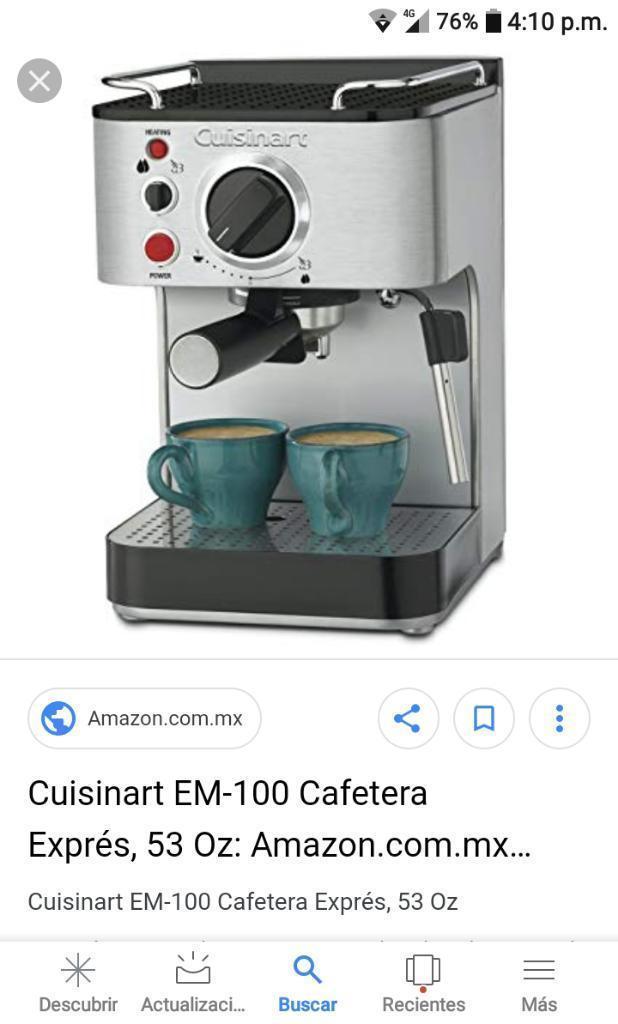Open the Cuisinart EM-100 Cafetera Exprés title
The height and width of the screenshot is (1024, 618).
278,818
